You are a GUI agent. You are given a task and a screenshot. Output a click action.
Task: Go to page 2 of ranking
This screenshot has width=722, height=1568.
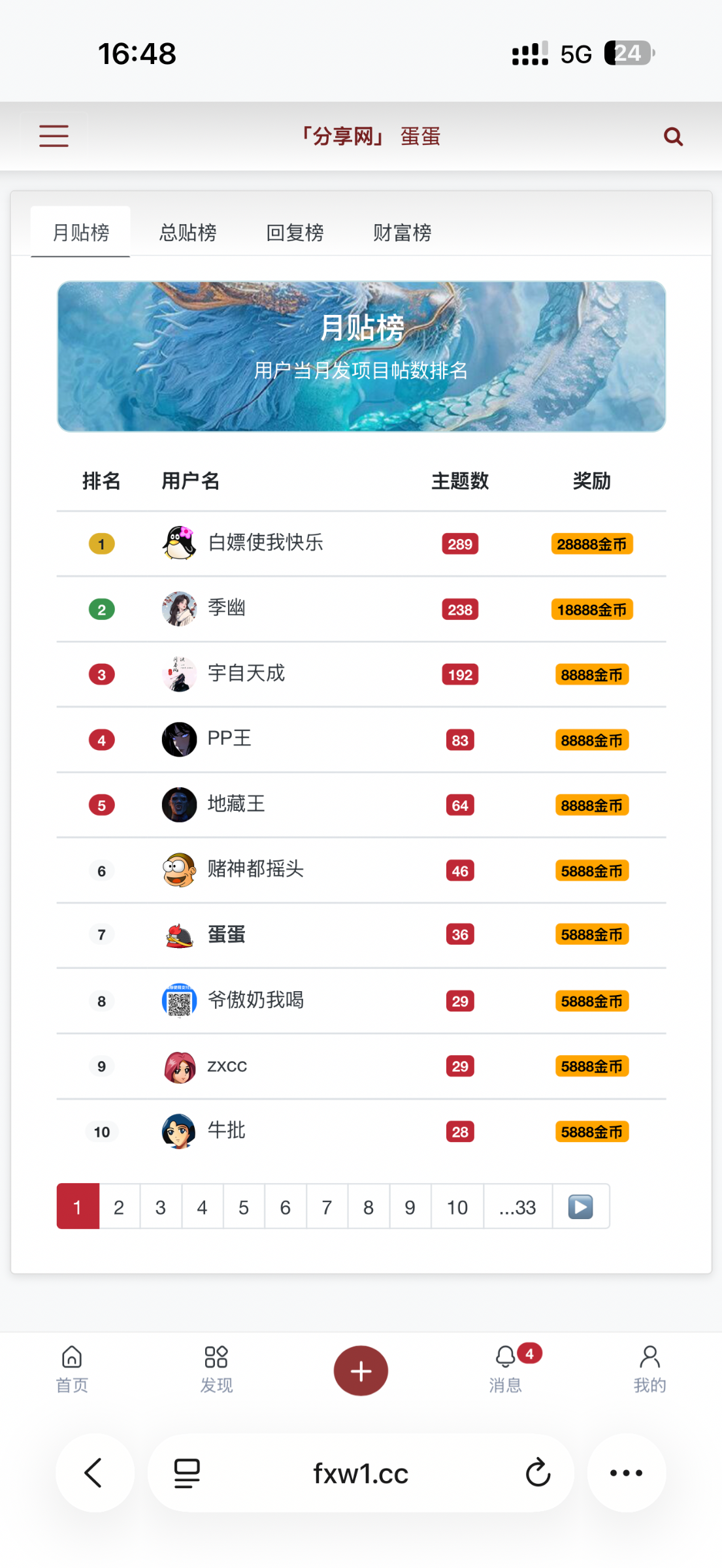[119, 1207]
